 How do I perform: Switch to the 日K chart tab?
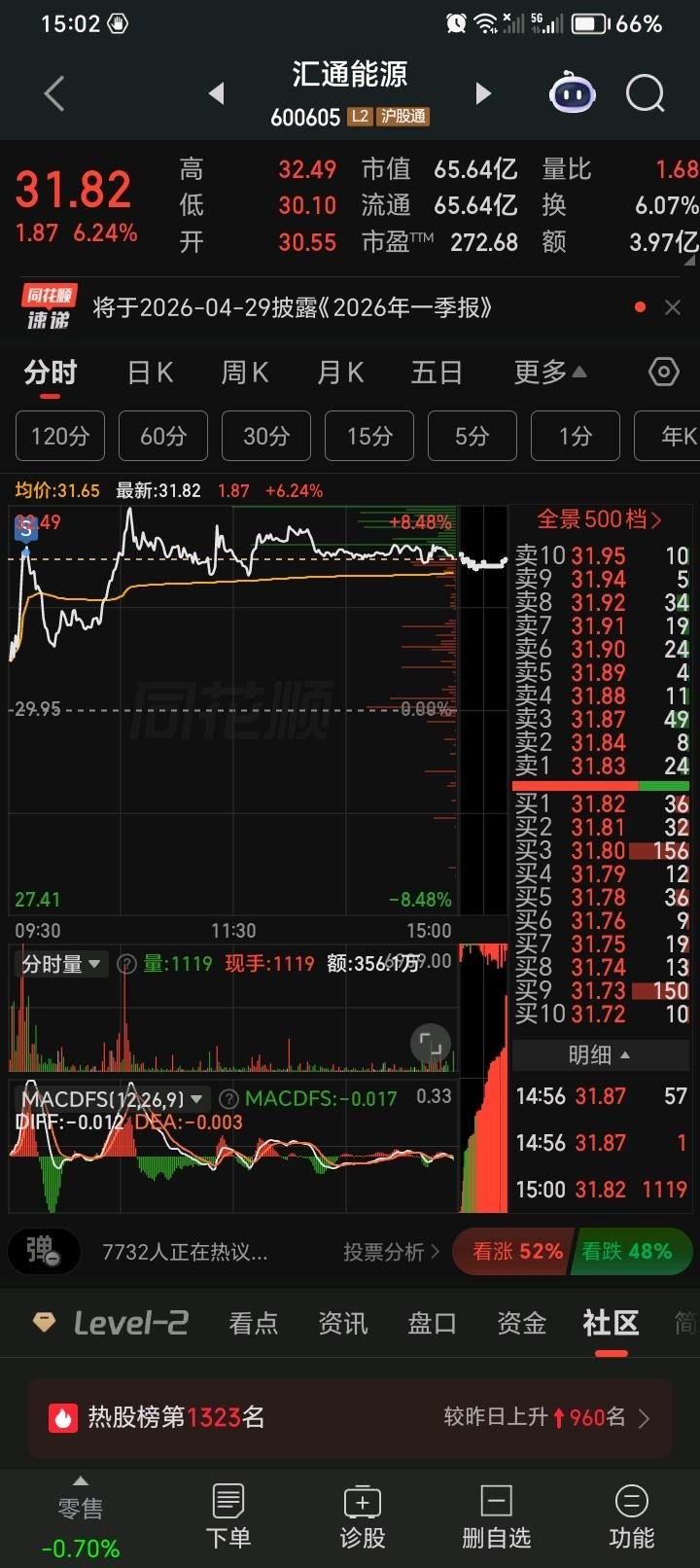click(150, 373)
